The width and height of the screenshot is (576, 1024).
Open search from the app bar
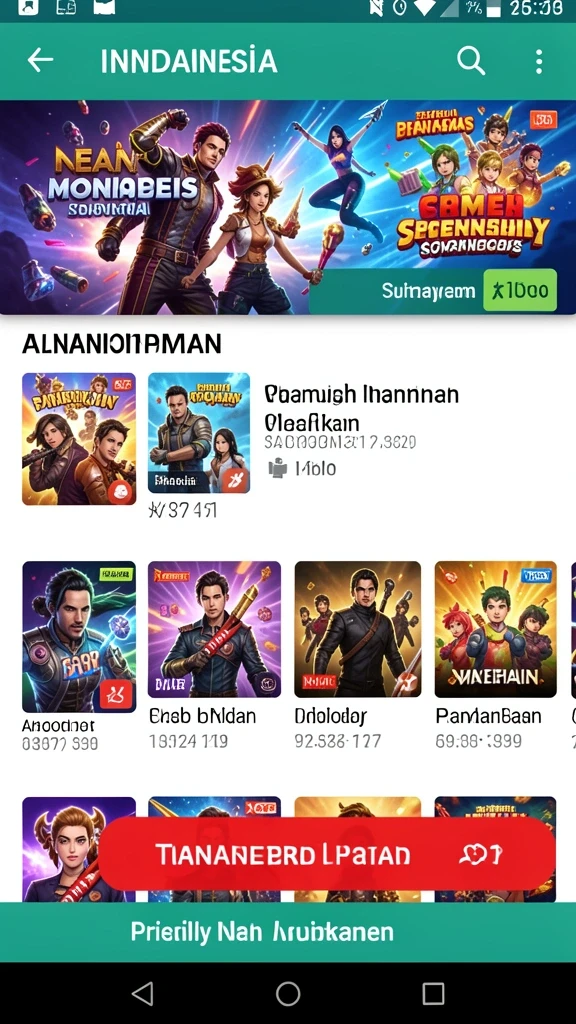[x=470, y=61]
